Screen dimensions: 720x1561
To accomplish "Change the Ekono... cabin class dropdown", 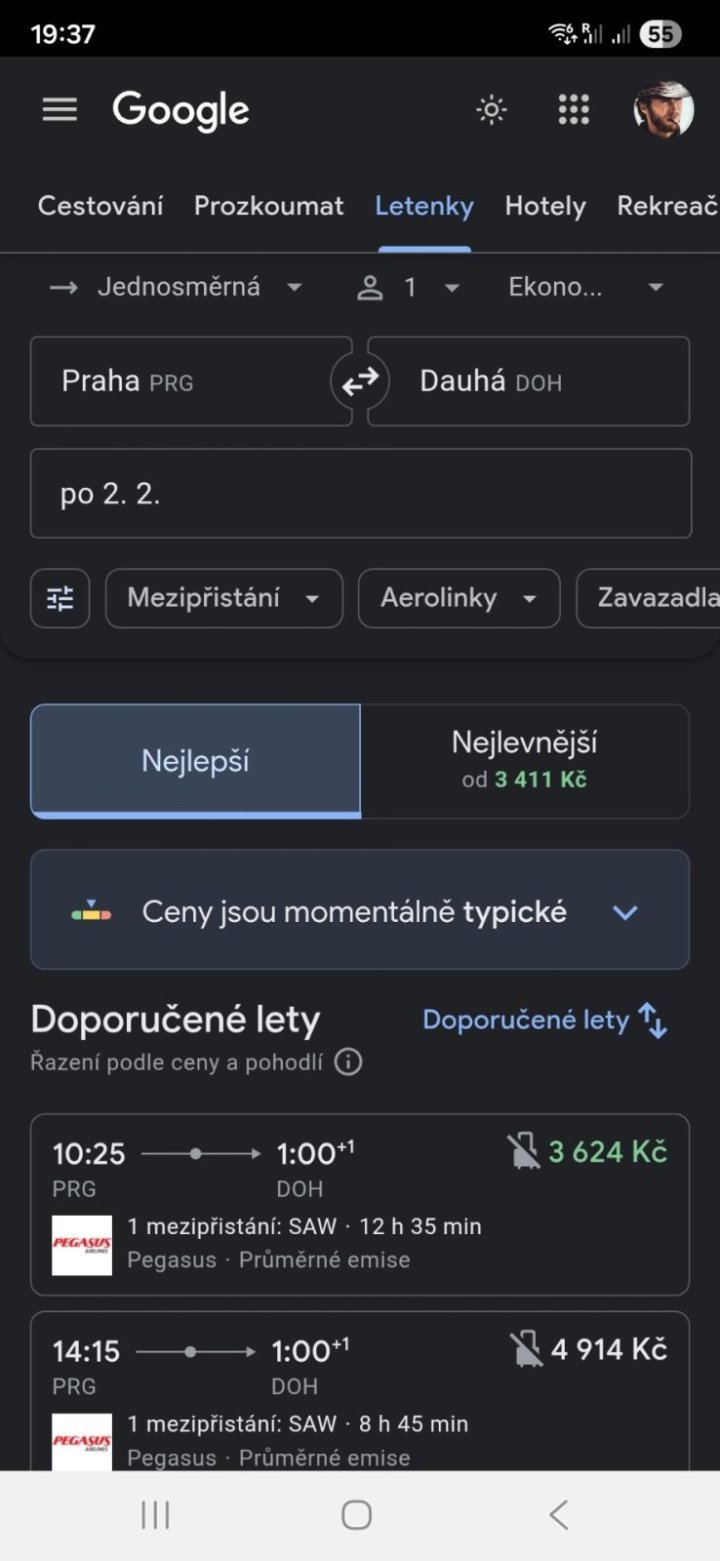I will tap(585, 288).
